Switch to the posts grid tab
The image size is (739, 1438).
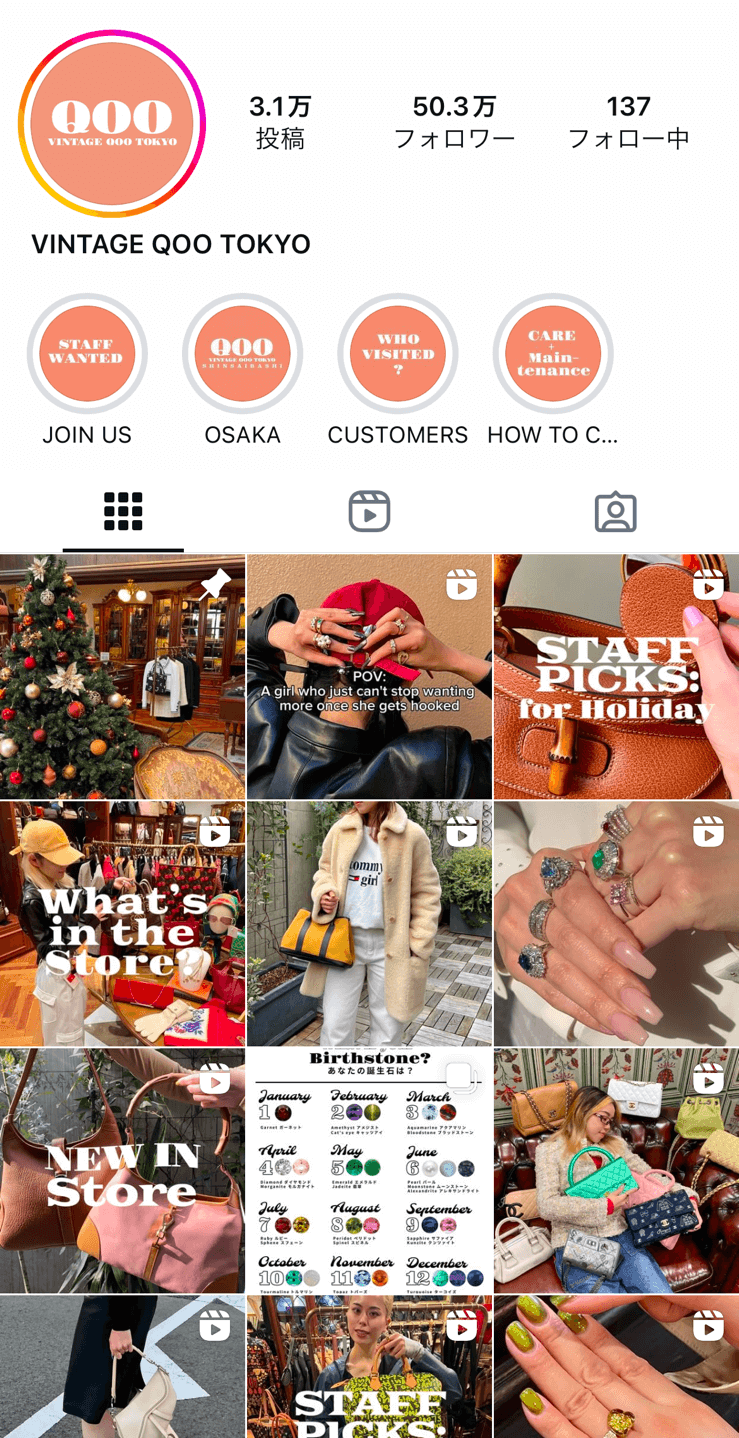[123, 512]
